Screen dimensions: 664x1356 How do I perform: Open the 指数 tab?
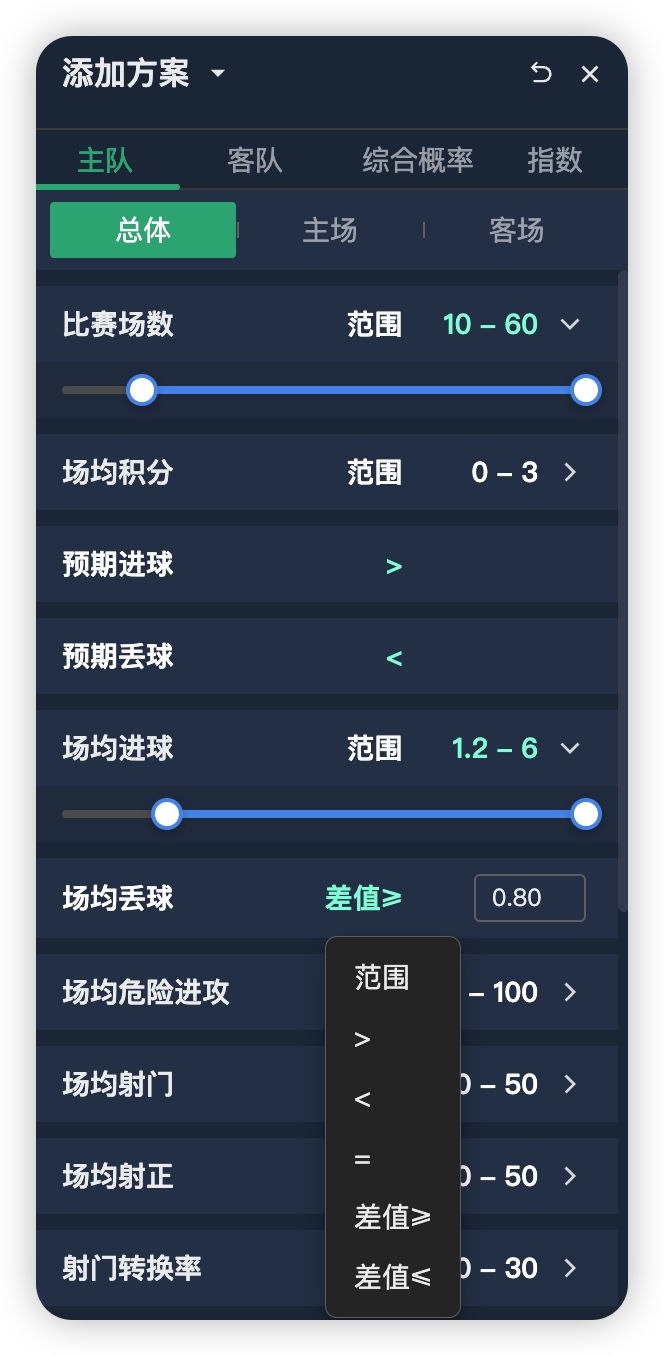coord(554,160)
